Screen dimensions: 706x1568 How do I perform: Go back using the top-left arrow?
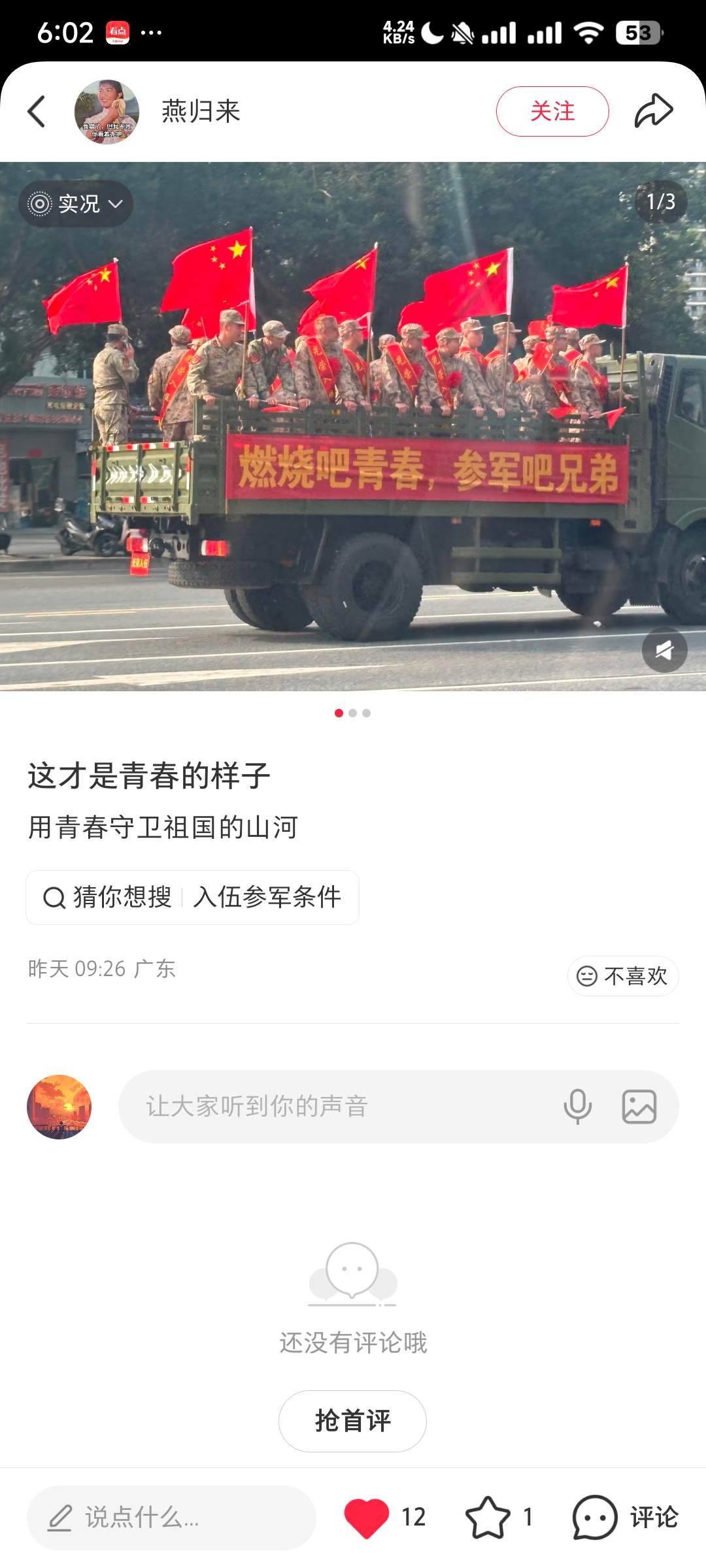[37, 112]
